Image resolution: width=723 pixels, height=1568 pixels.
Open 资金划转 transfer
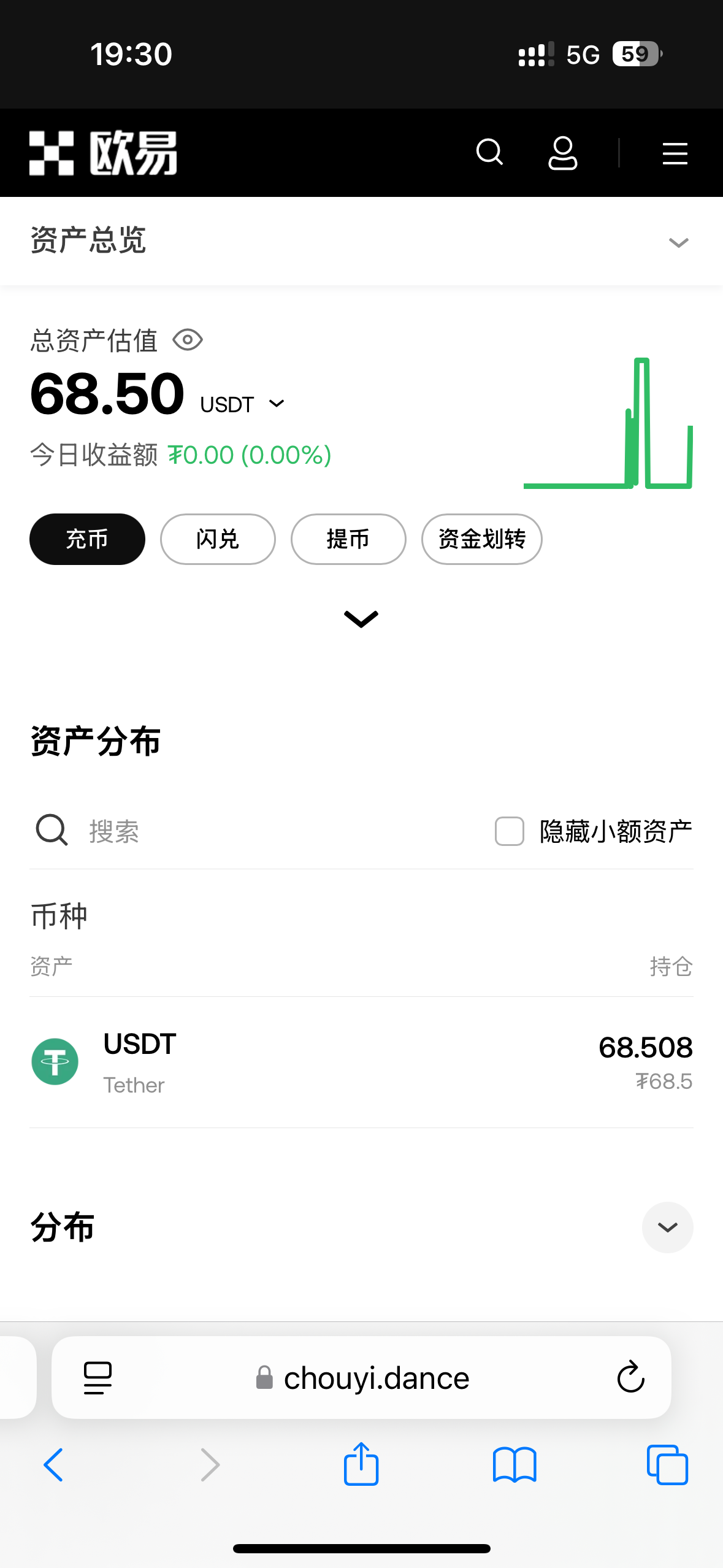click(x=481, y=539)
